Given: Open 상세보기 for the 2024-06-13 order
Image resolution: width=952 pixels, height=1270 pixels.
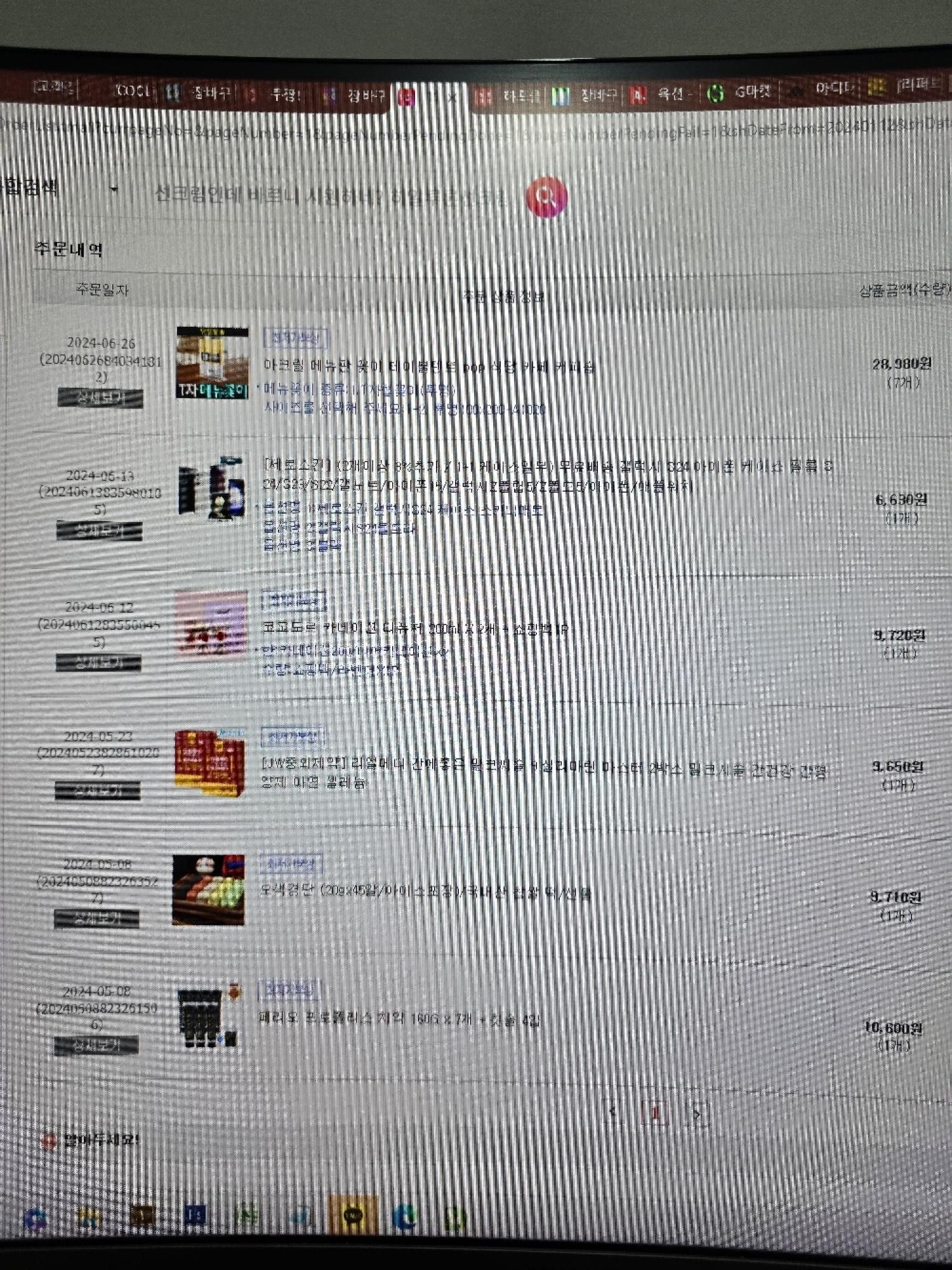Looking at the screenshot, I should pyautogui.click(x=99, y=530).
